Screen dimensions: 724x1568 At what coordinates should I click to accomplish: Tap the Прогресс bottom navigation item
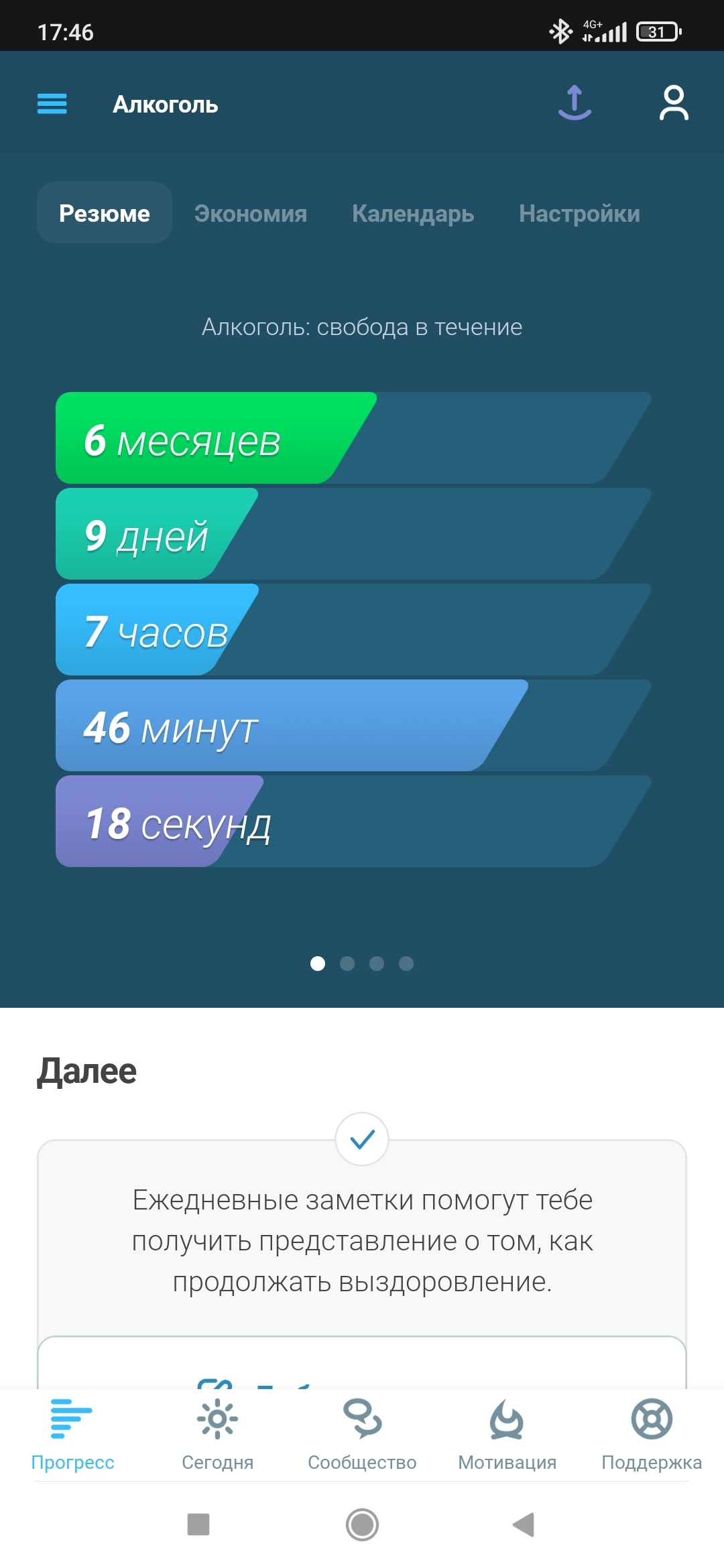[72, 1433]
